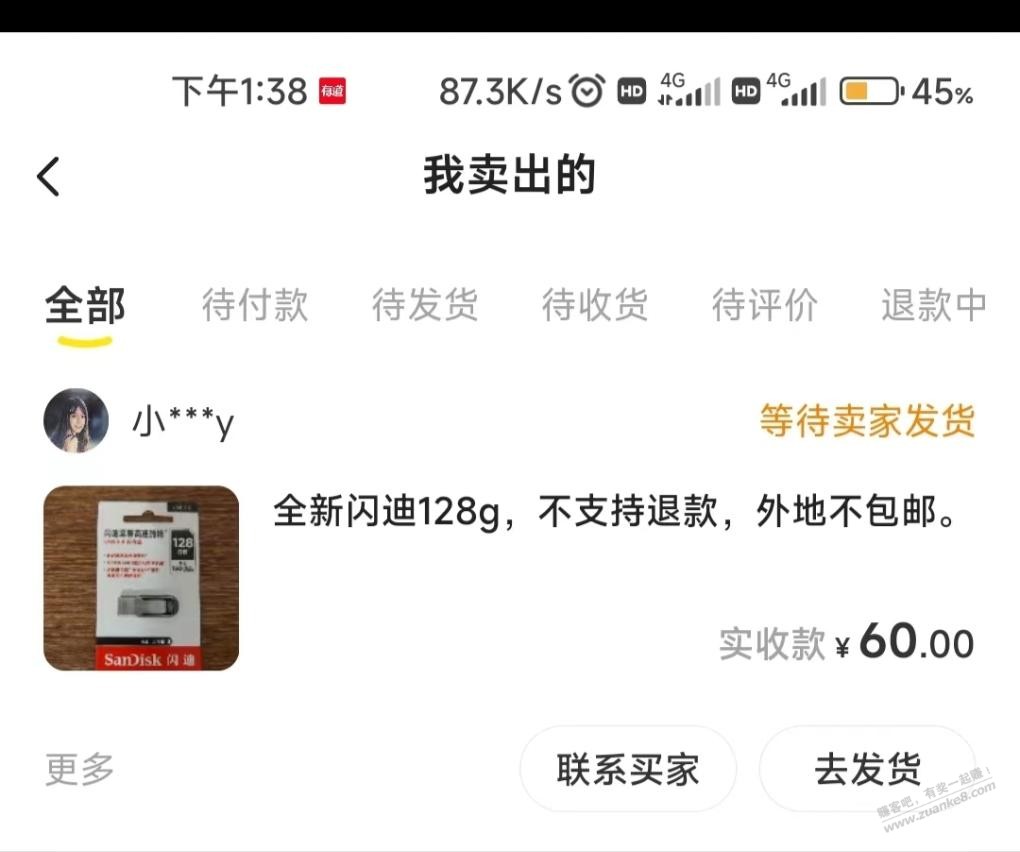Switch to the 待发货 tab
The image size is (1020, 852).
click(425, 306)
